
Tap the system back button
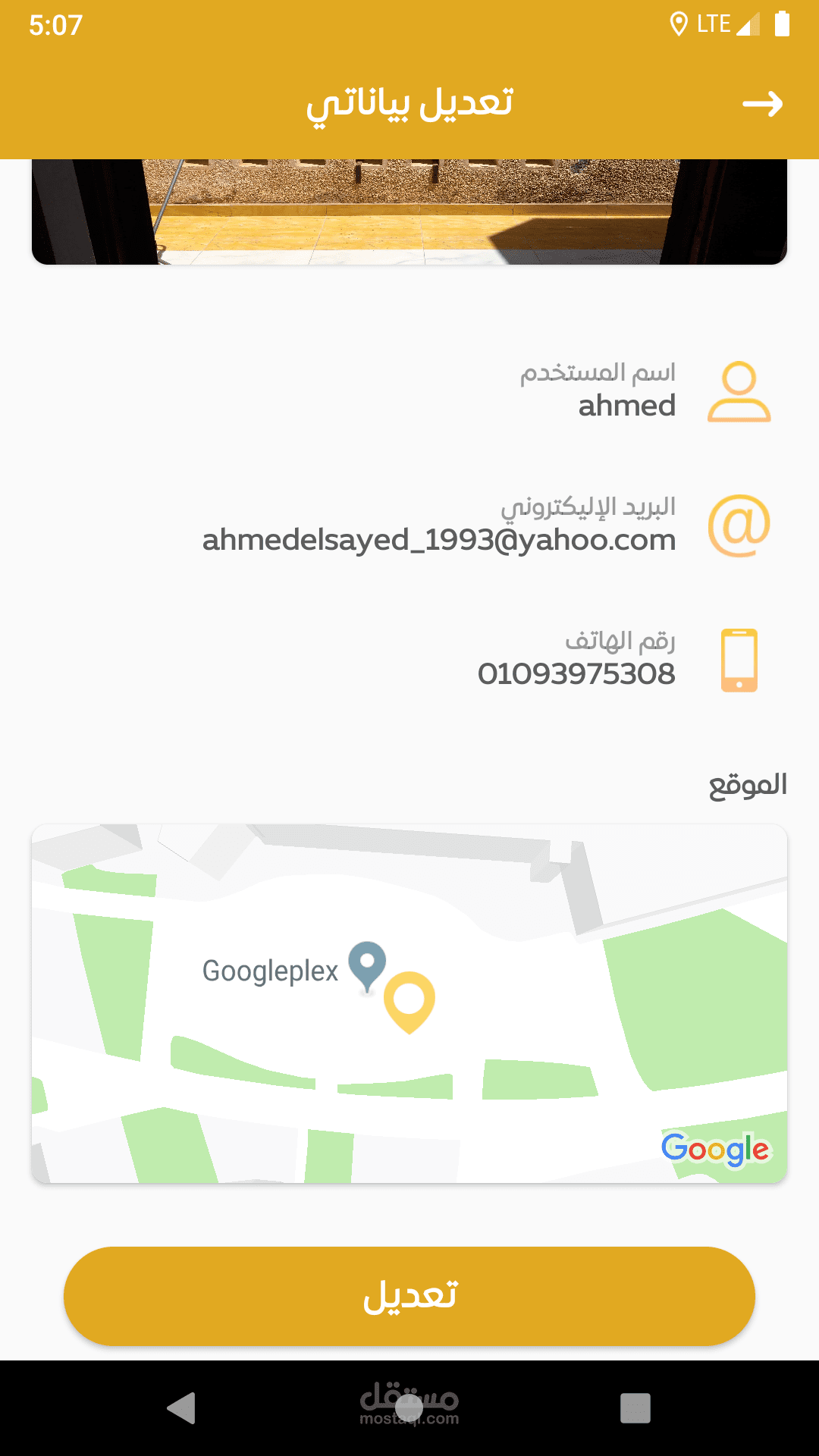point(182,1407)
